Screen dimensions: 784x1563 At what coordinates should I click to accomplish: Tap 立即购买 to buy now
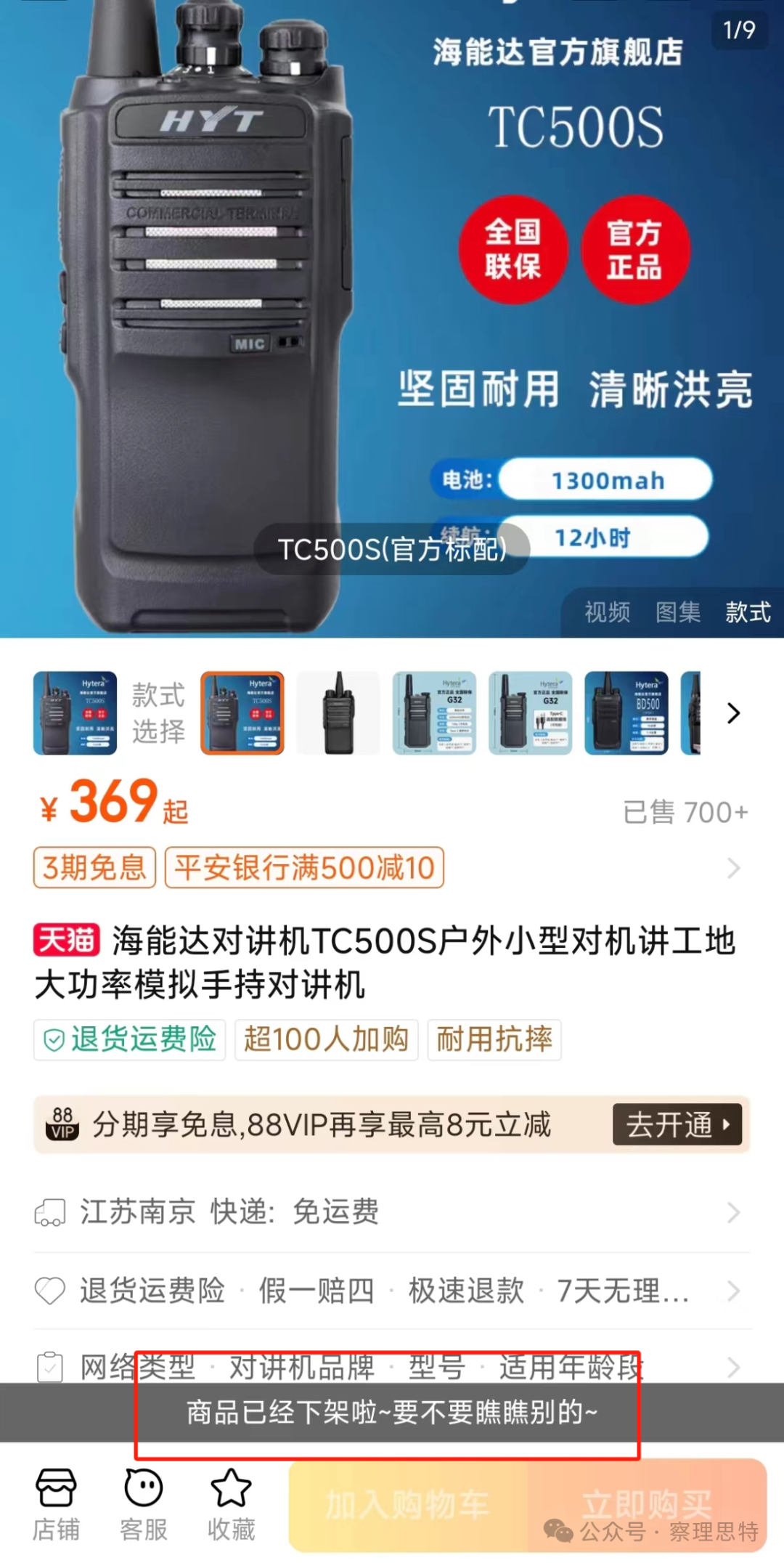pyautogui.click(x=646, y=1505)
